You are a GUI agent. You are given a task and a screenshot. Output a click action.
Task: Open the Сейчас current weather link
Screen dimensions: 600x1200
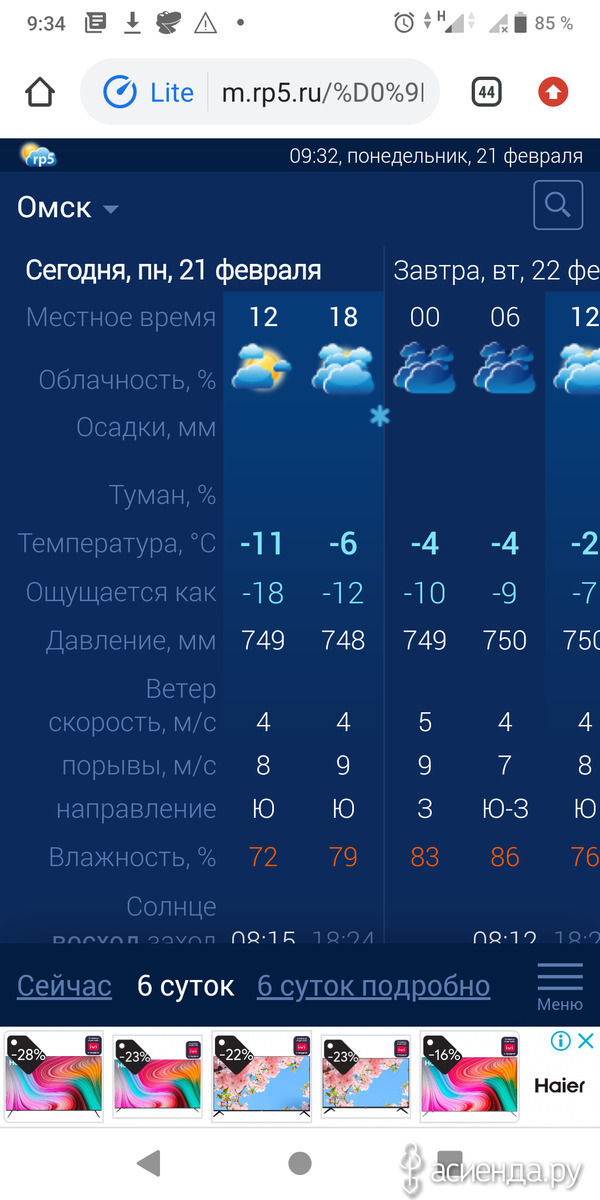pyautogui.click(x=64, y=986)
